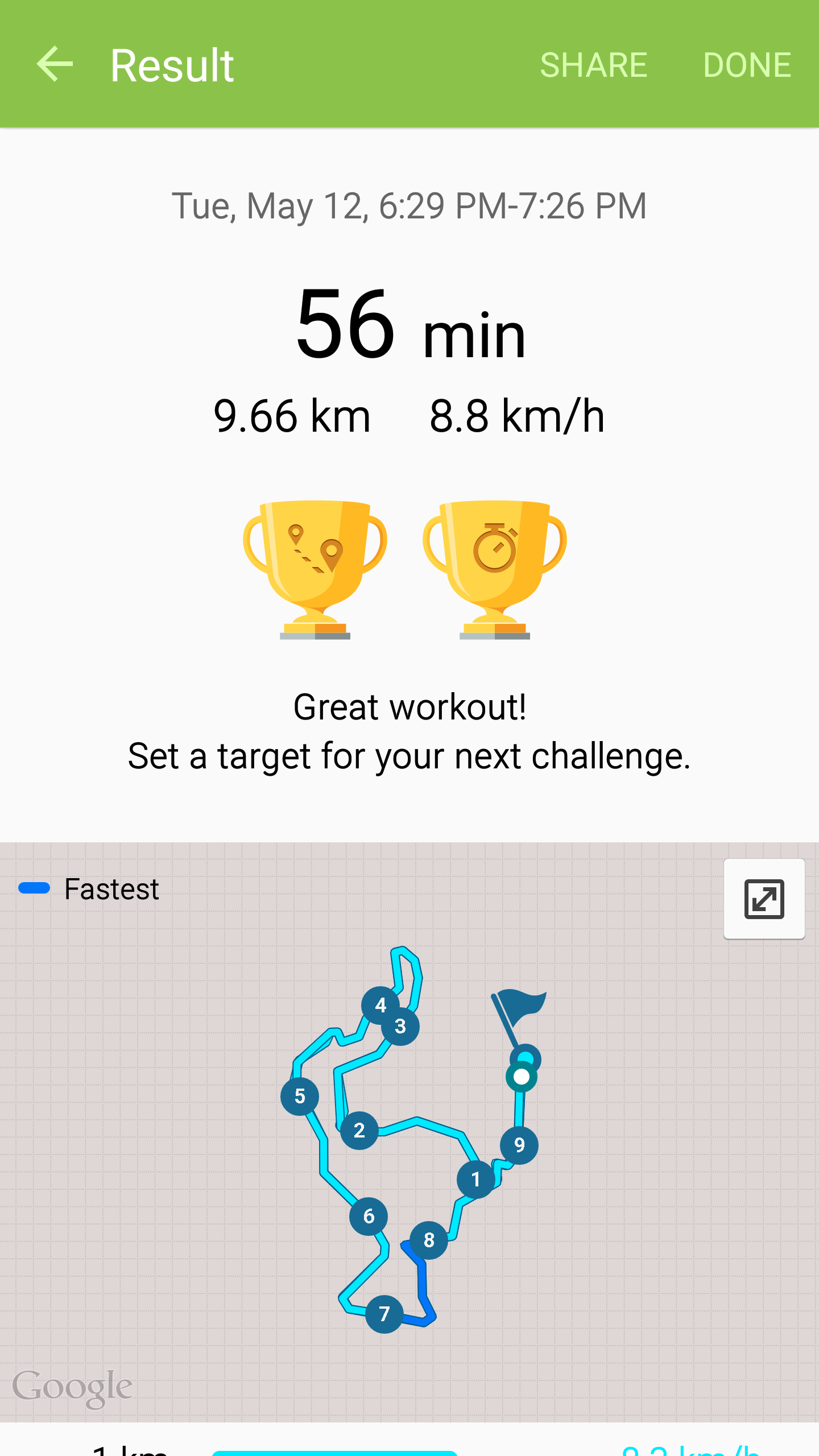This screenshot has width=819, height=1456.
Task: Open the stopwatch duration trophy
Action: click(x=495, y=570)
